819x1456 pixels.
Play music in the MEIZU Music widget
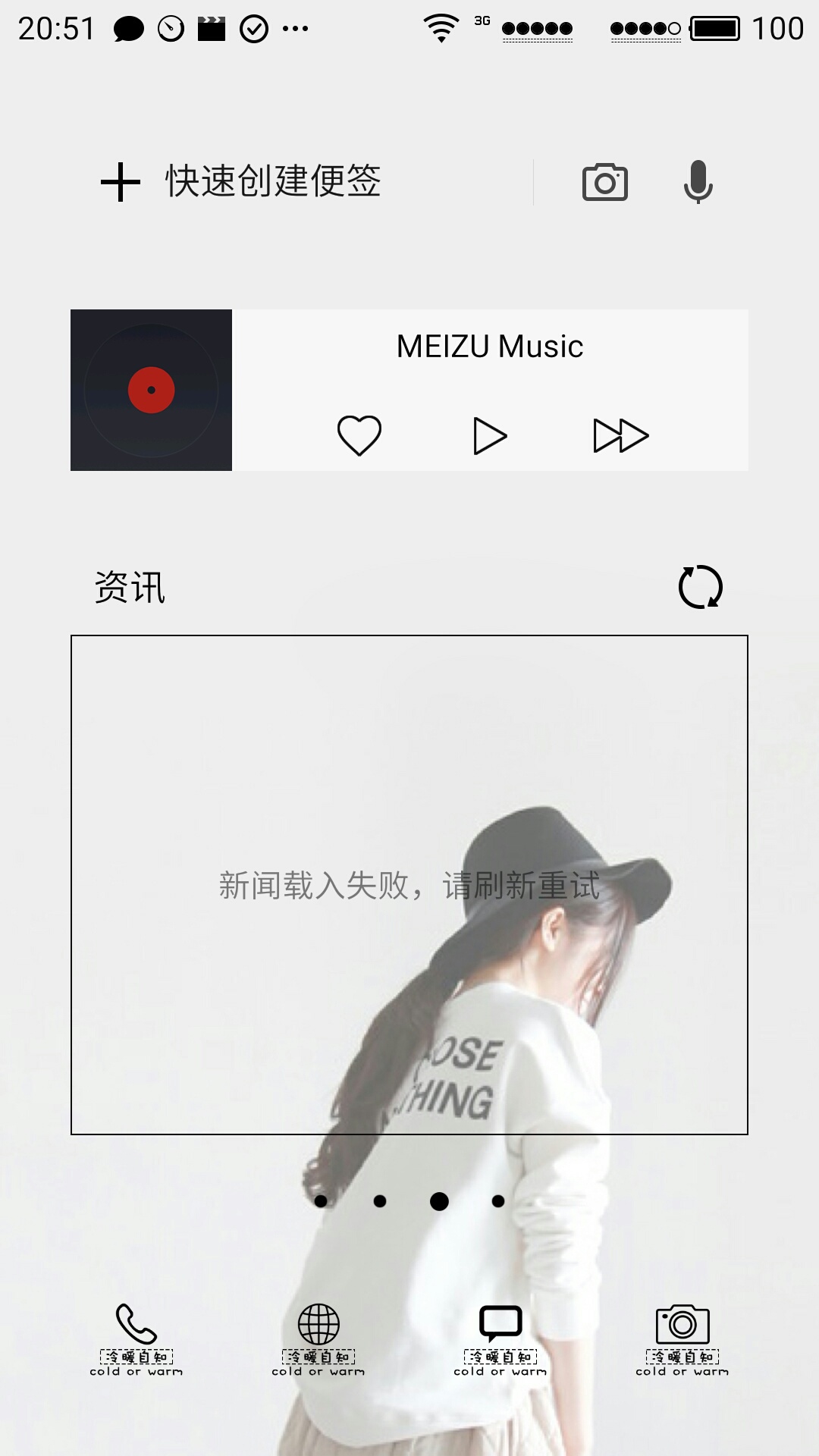pyautogui.click(x=489, y=435)
